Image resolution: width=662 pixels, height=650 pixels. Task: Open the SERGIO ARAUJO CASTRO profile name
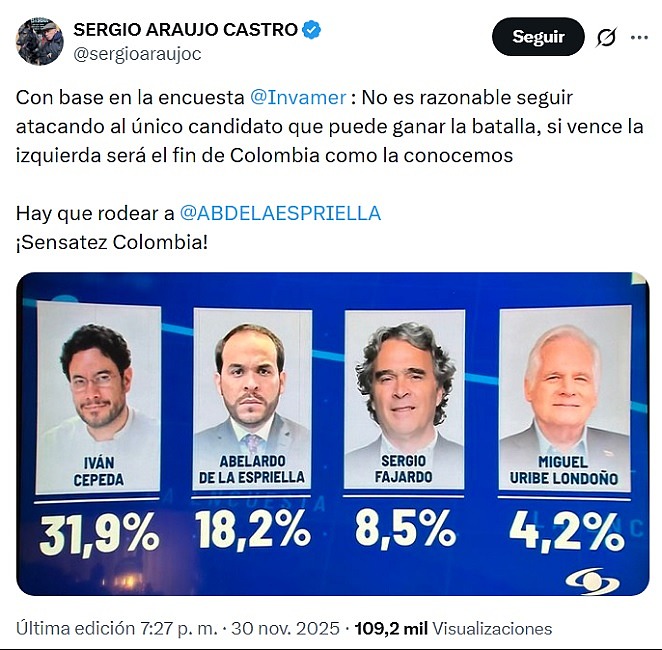click(185, 30)
